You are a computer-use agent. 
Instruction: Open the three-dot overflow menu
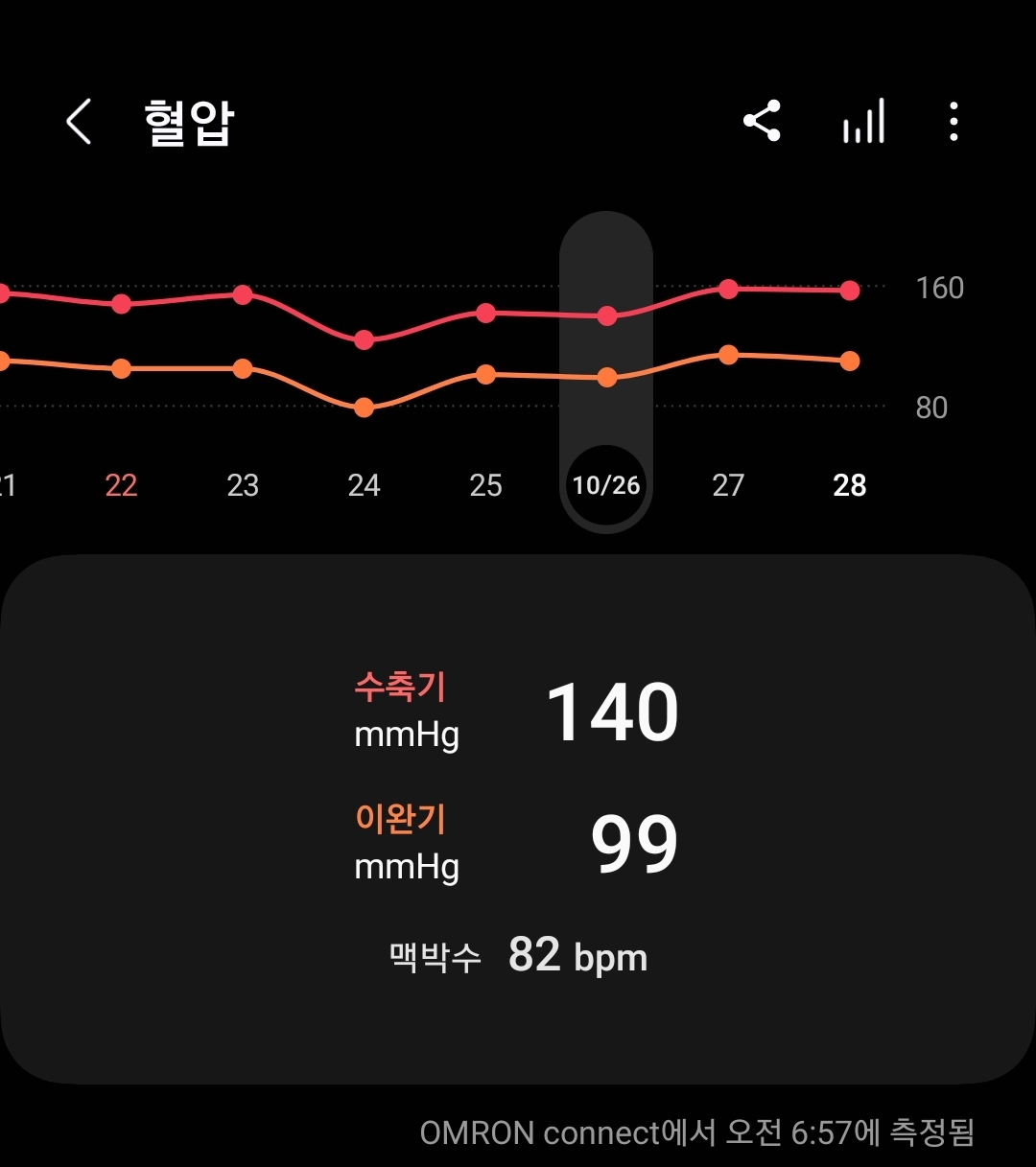(953, 122)
